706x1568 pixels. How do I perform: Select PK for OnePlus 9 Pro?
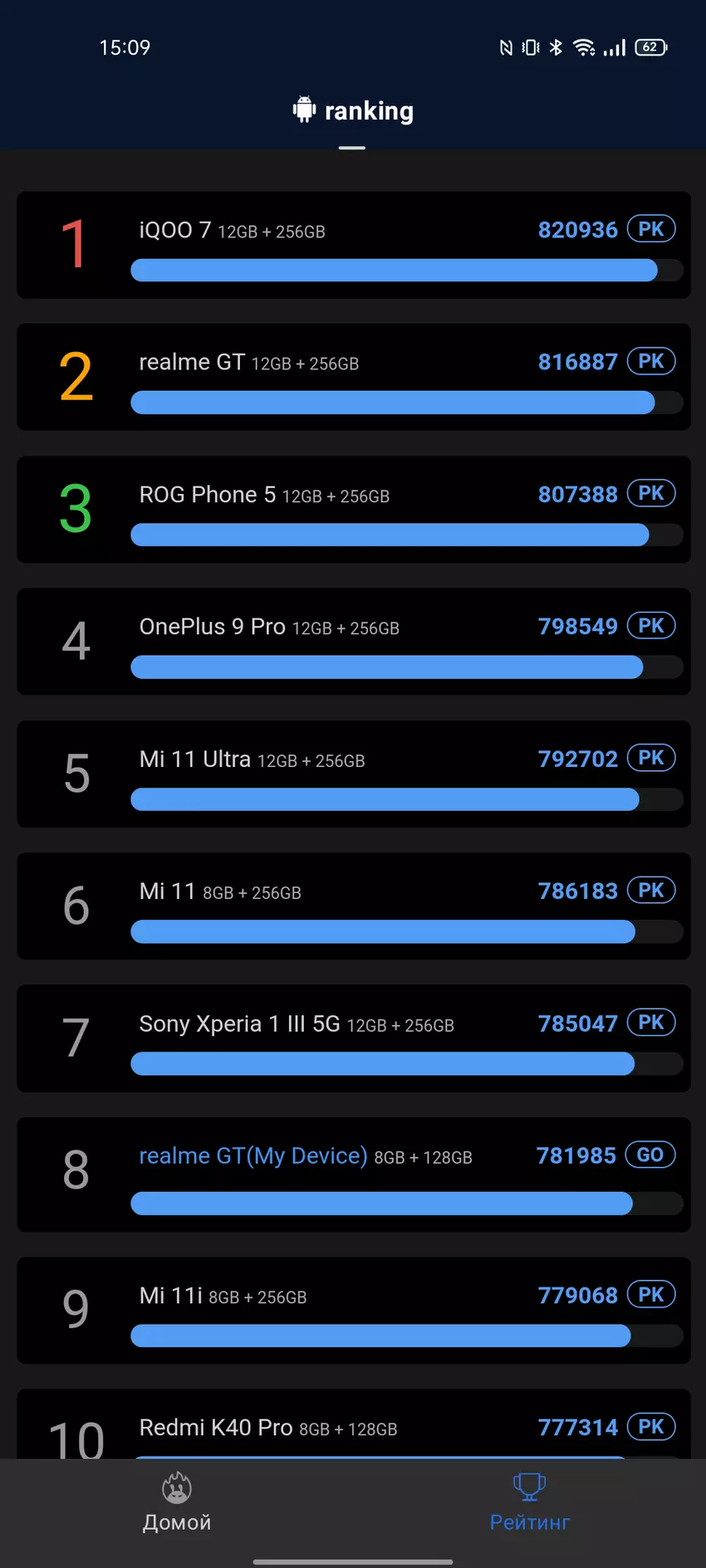pyautogui.click(x=650, y=625)
